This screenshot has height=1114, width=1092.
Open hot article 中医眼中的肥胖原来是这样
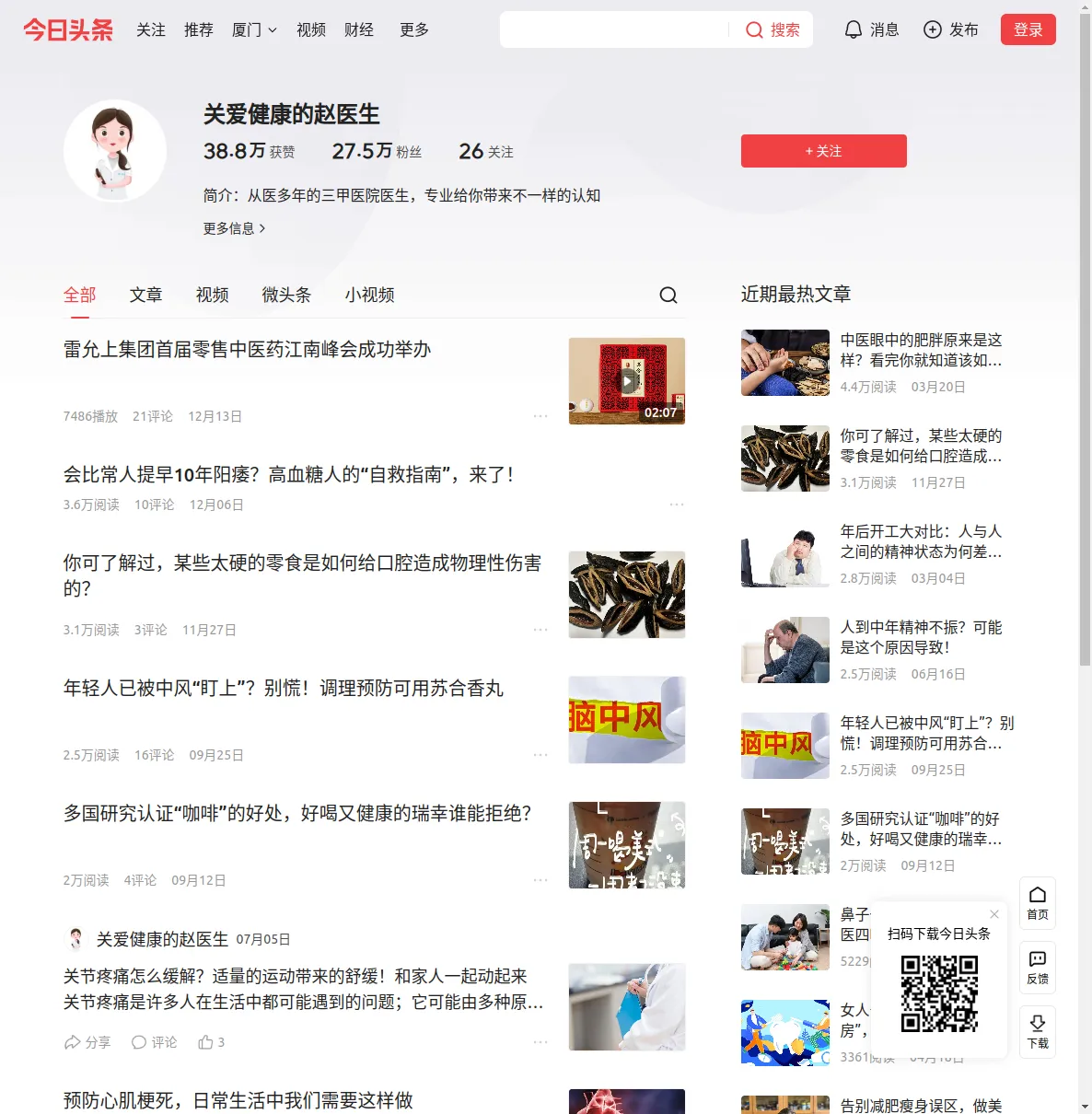[x=921, y=350]
